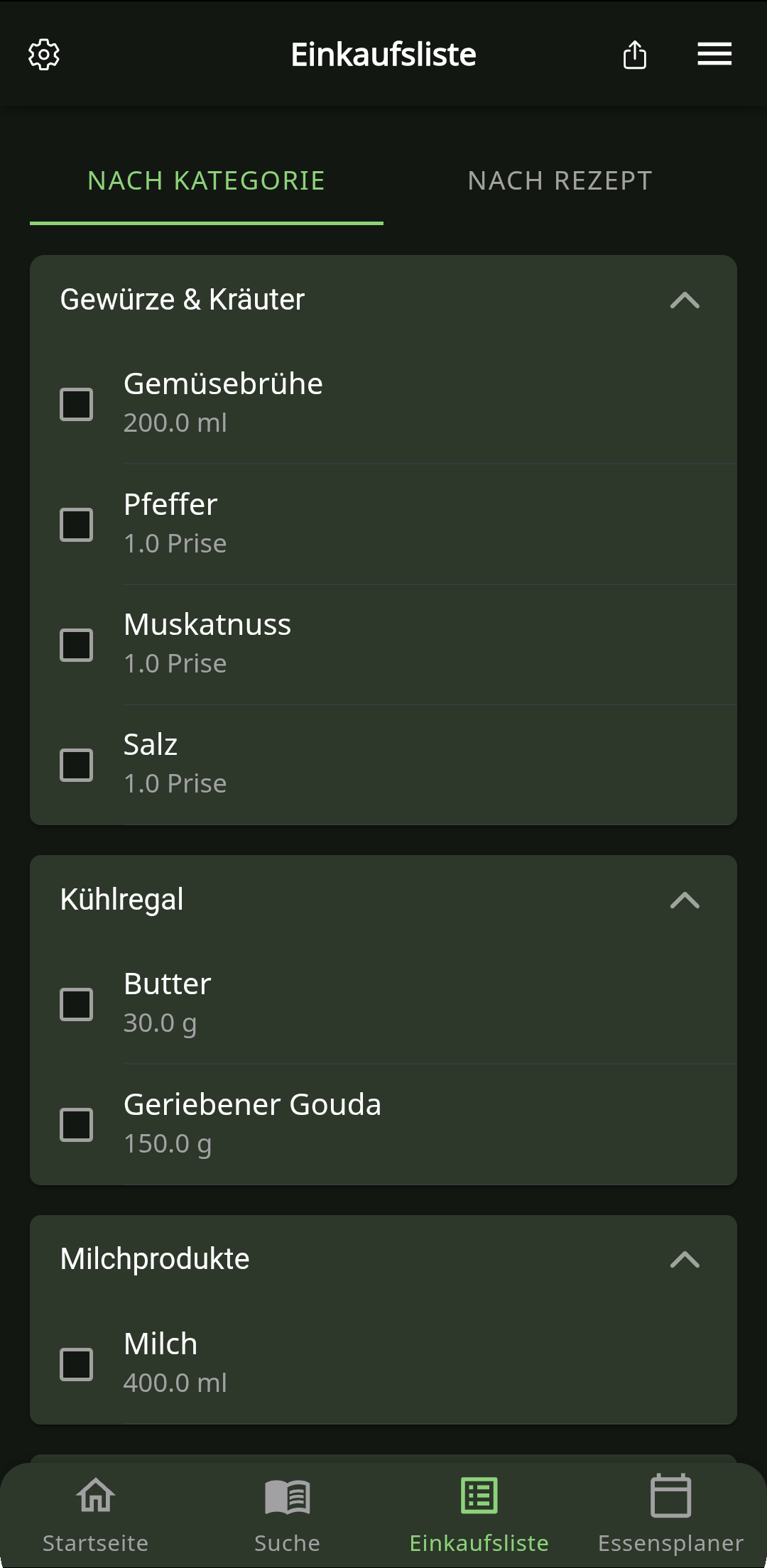Tap the Einkaufsliste title in the header
This screenshot has height=1568, width=767.
[x=383, y=54]
